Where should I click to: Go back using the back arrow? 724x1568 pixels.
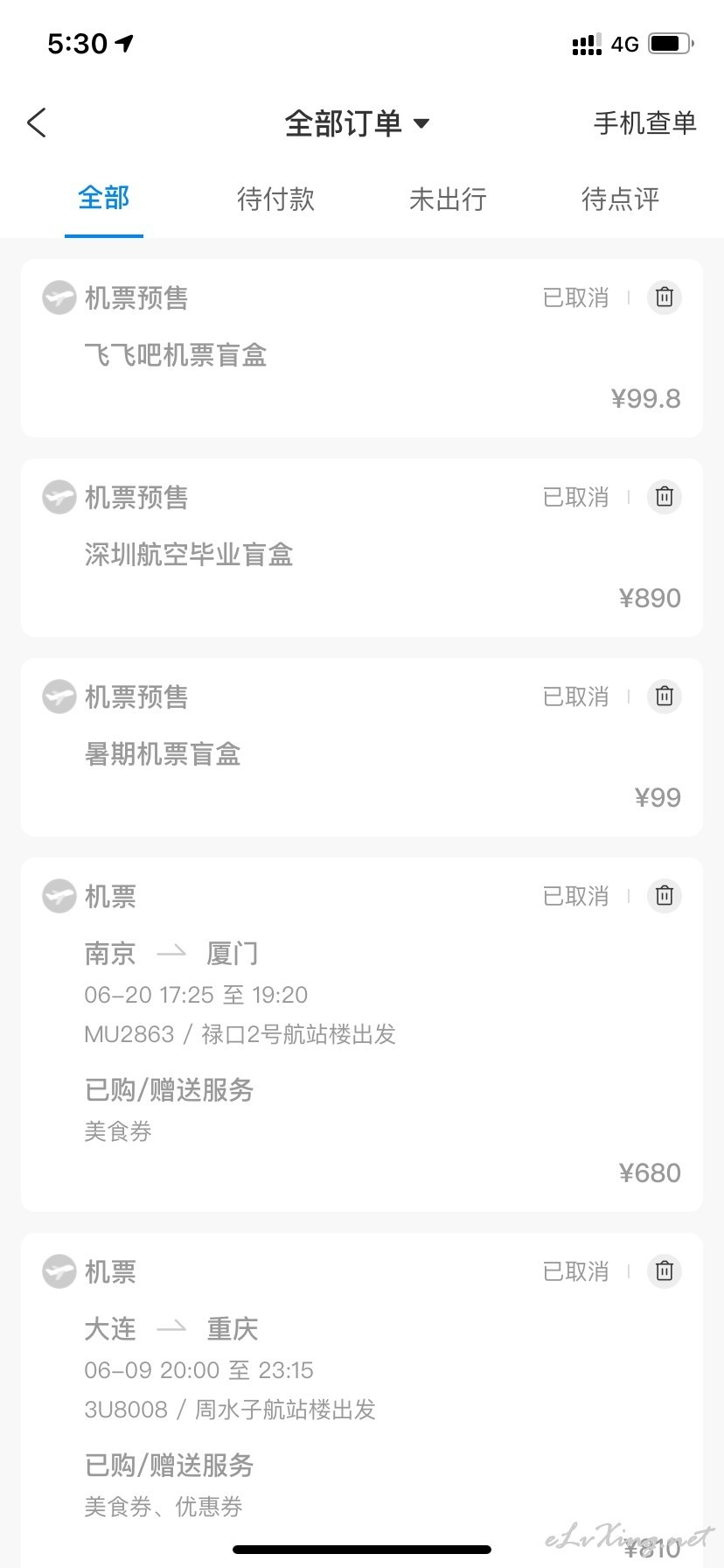click(37, 123)
